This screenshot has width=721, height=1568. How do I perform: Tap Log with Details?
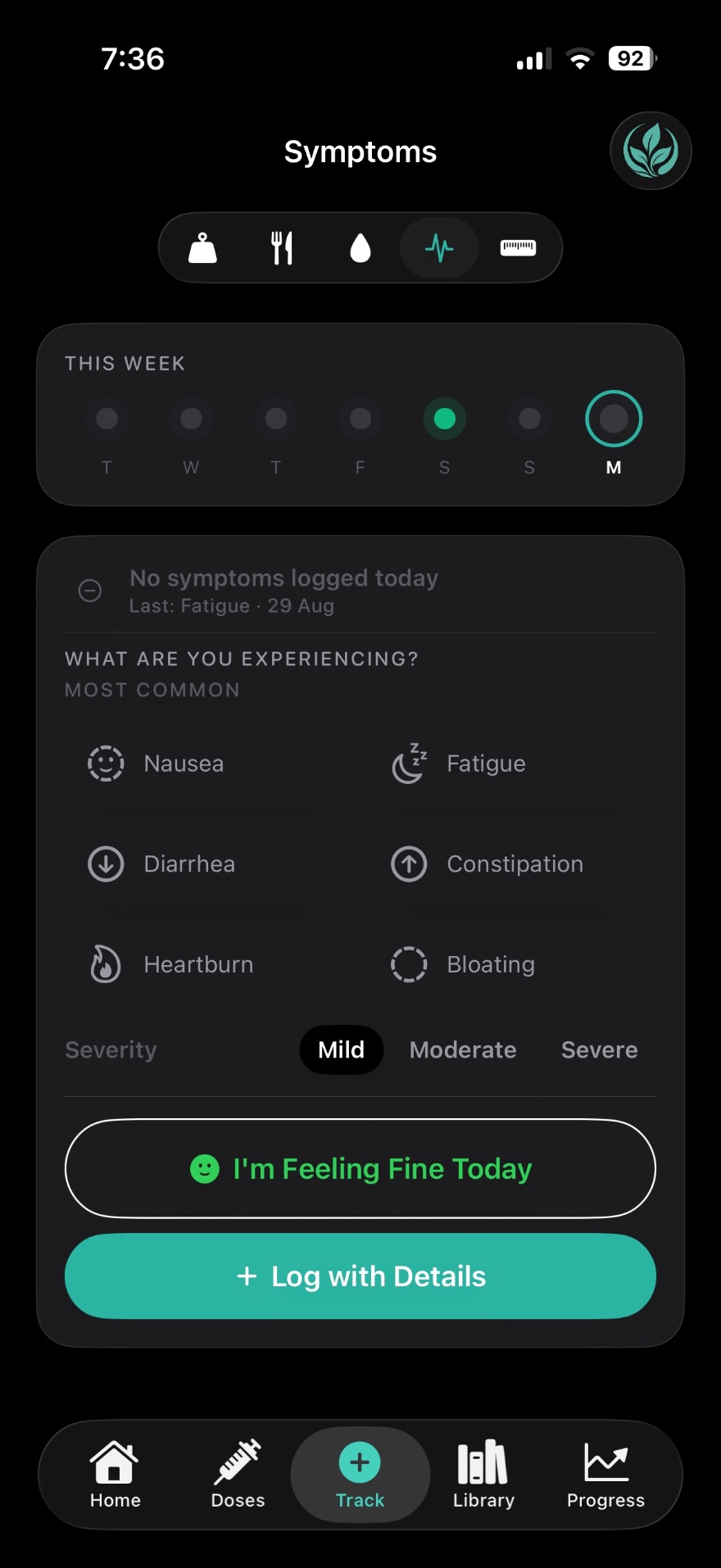tap(360, 1276)
